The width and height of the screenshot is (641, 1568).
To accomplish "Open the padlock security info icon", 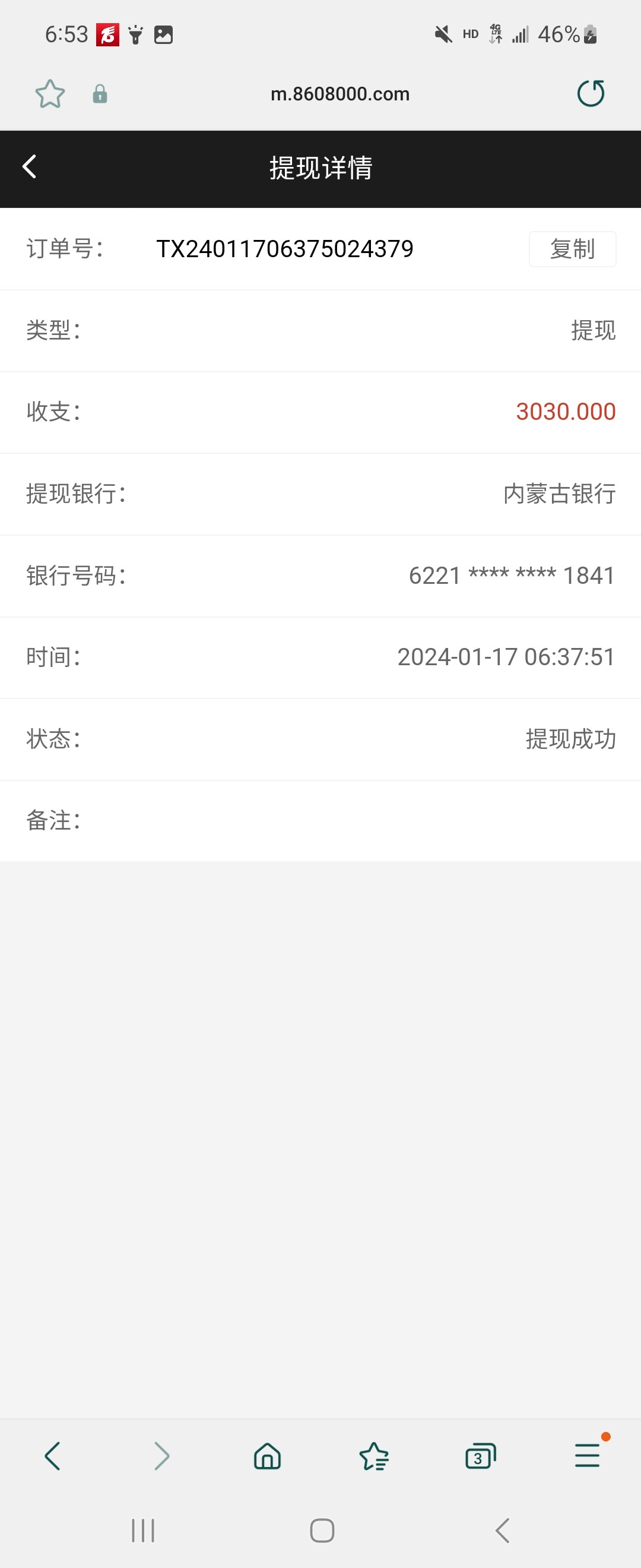I will tap(99, 94).
